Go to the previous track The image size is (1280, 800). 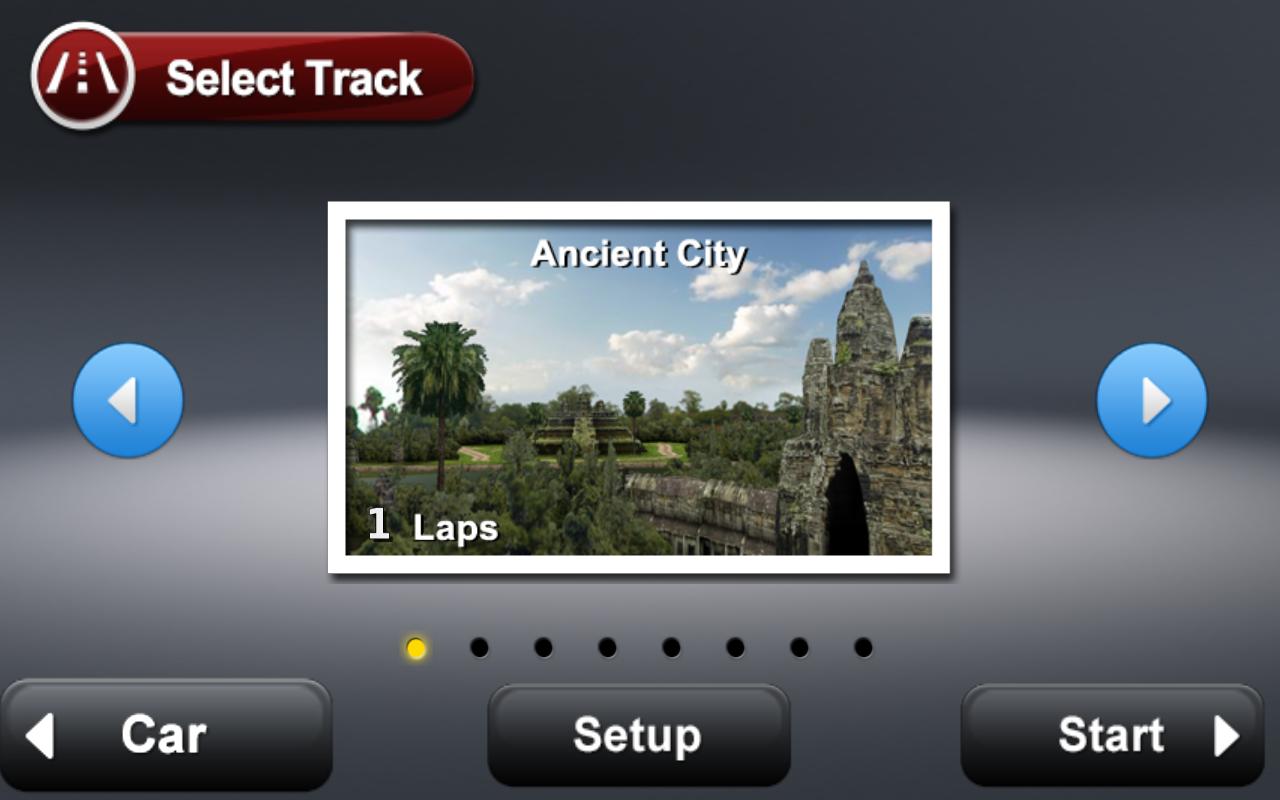(x=128, y=400)
